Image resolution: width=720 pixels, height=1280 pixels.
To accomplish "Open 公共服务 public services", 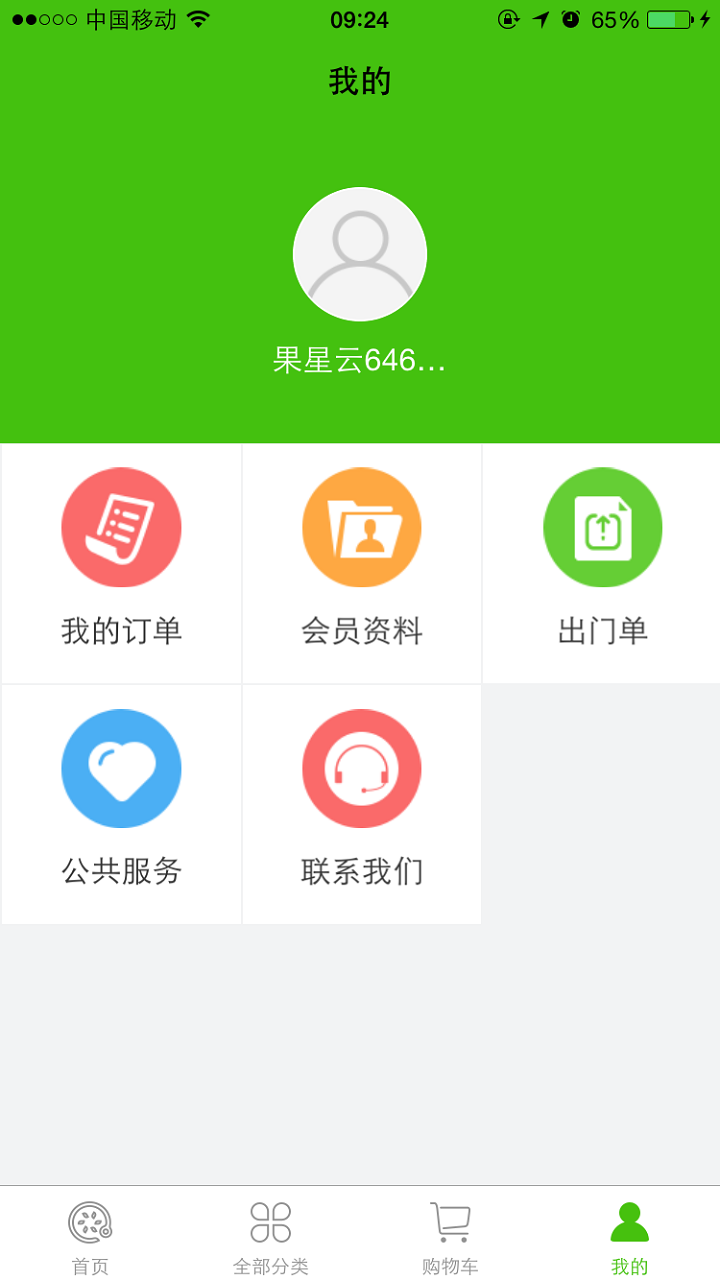I will (x=121, y=804).
